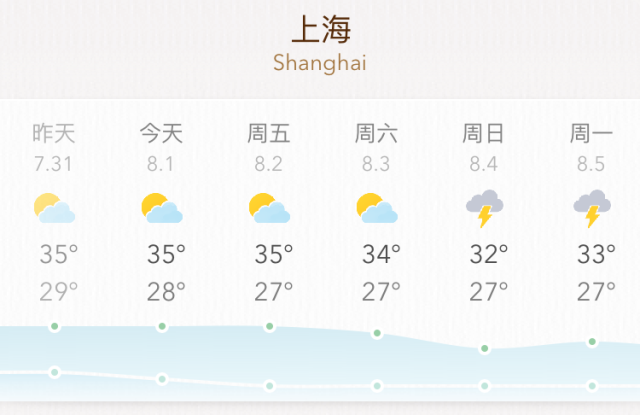Open the 周日 8.4 thunderstorm forecast
Image resolution: width=640 pixels, height=415 pixels.
point(485,210)
